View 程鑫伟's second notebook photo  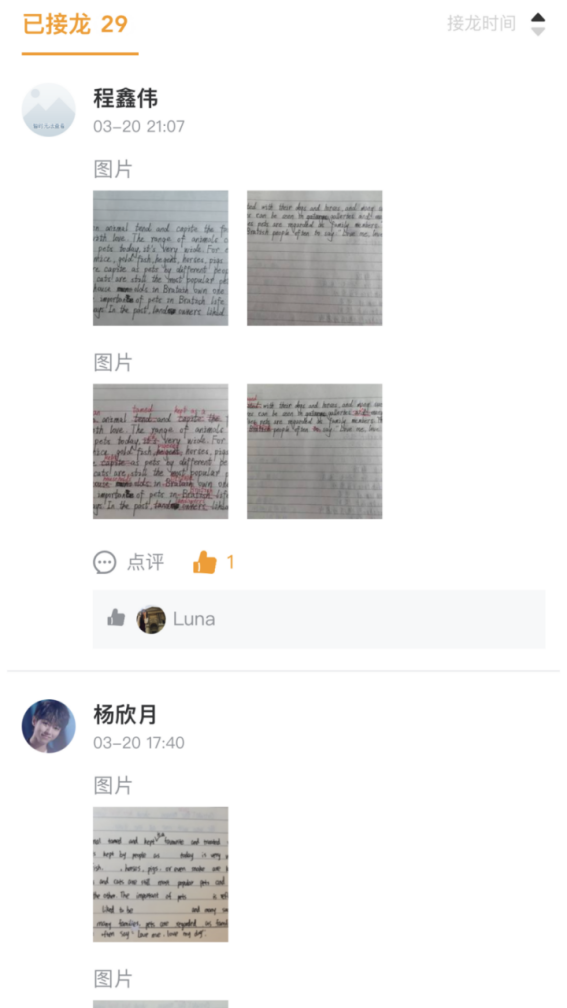pyautogui.click(x=315, y=258)
